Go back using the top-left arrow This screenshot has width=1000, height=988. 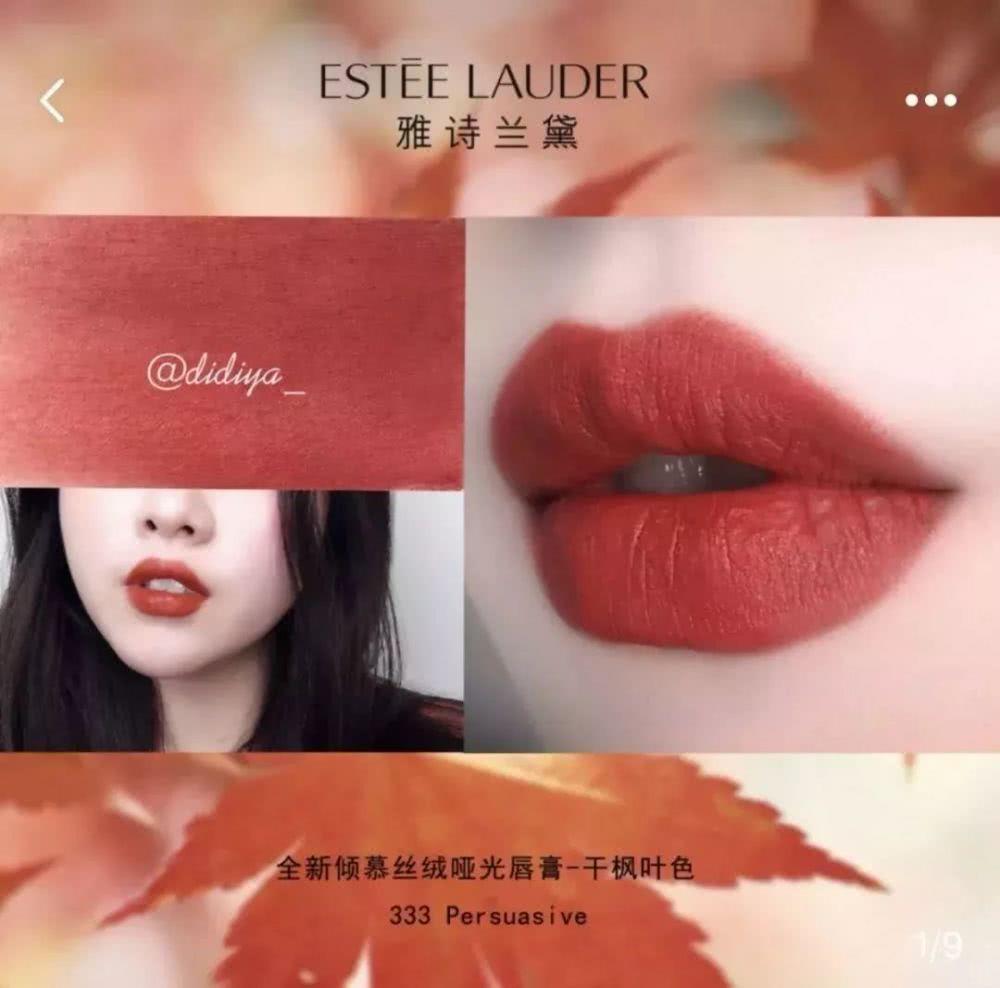[x=52, y=101]
